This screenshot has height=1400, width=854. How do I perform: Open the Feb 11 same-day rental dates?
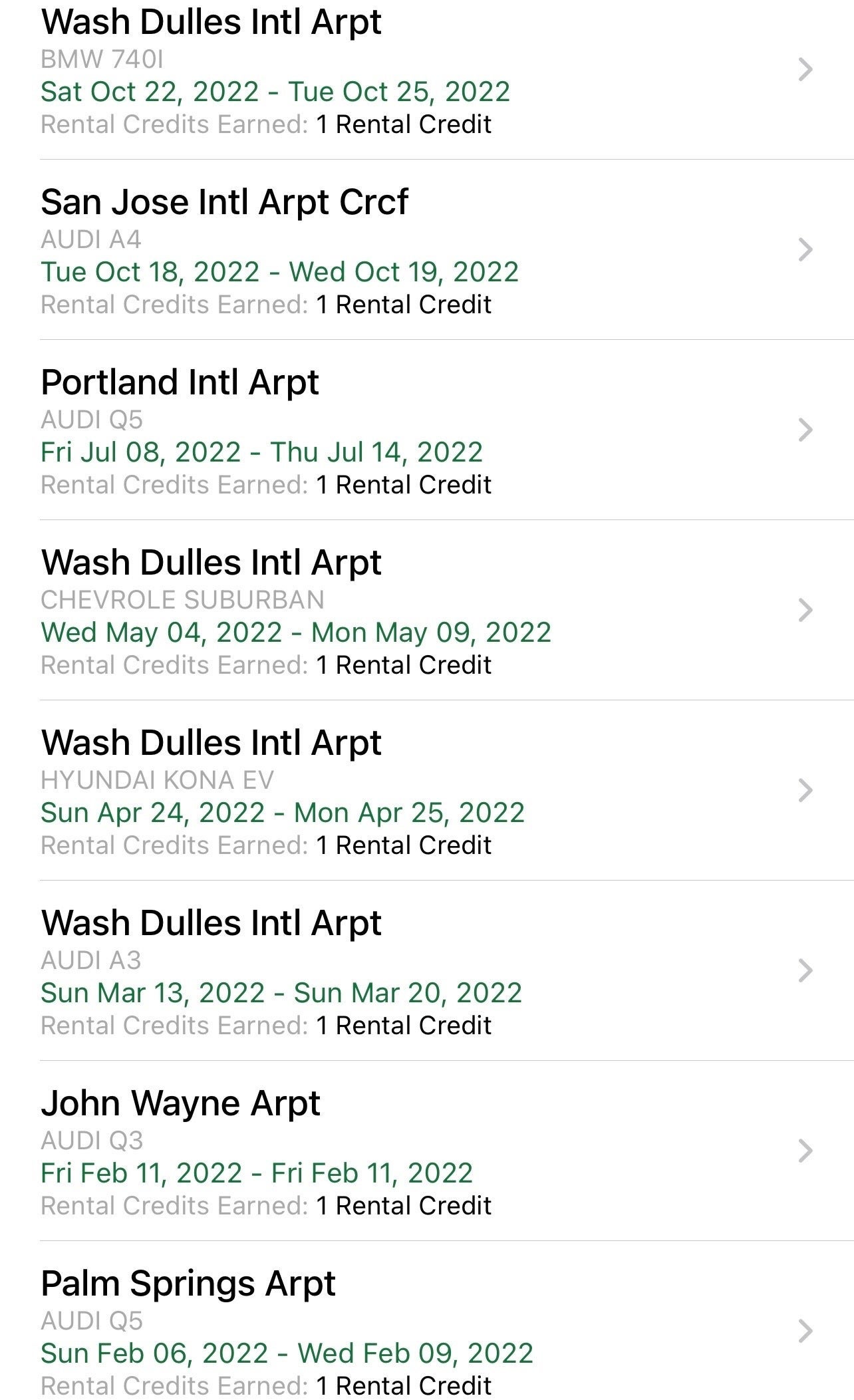point(257,1173)
